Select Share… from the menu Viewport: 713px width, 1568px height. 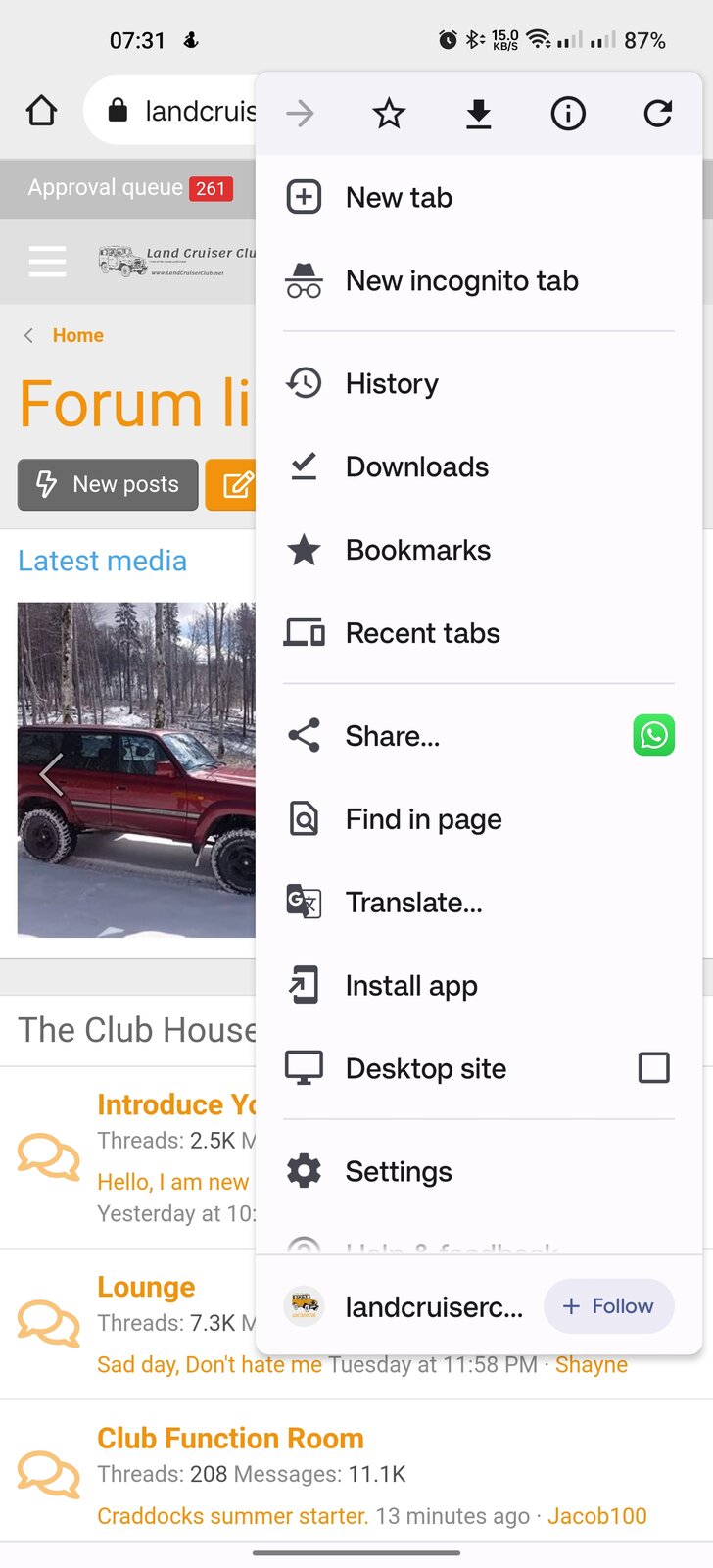[392, 736]
